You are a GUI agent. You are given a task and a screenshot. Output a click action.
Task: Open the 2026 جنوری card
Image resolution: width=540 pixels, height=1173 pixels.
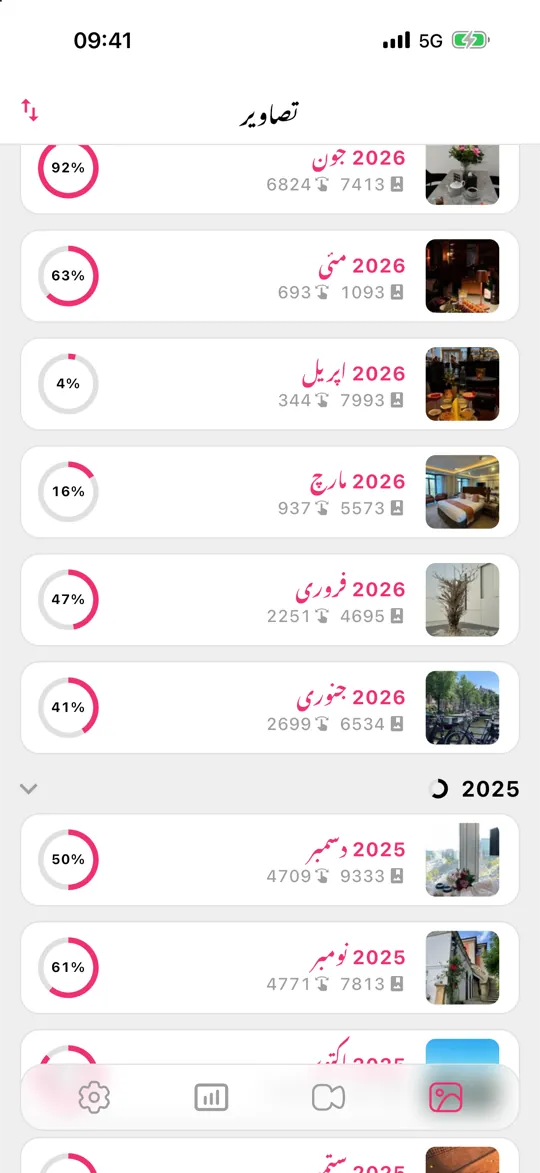(x=269, y=707)
